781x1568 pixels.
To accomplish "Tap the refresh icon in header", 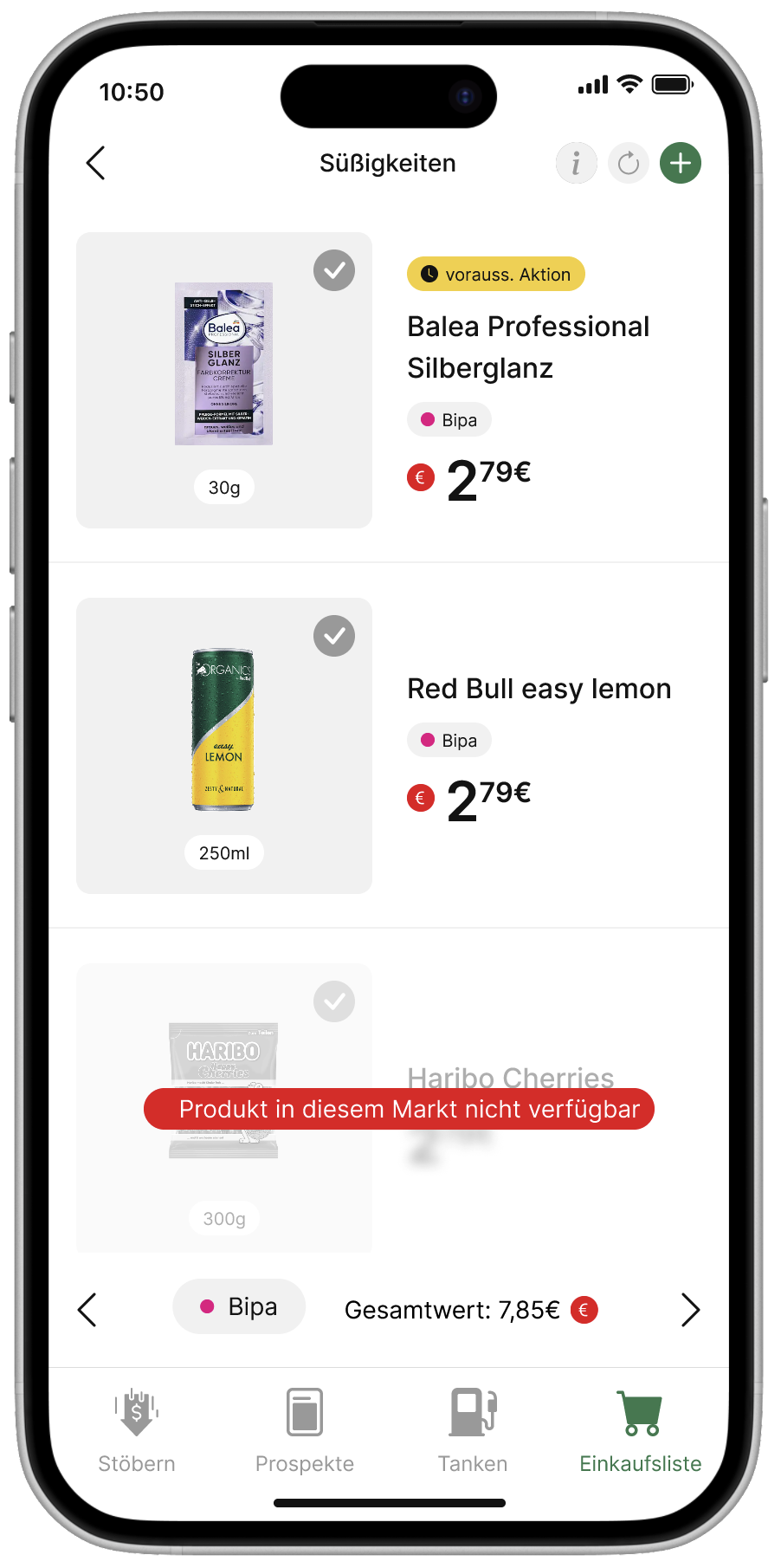I will 629,163.
